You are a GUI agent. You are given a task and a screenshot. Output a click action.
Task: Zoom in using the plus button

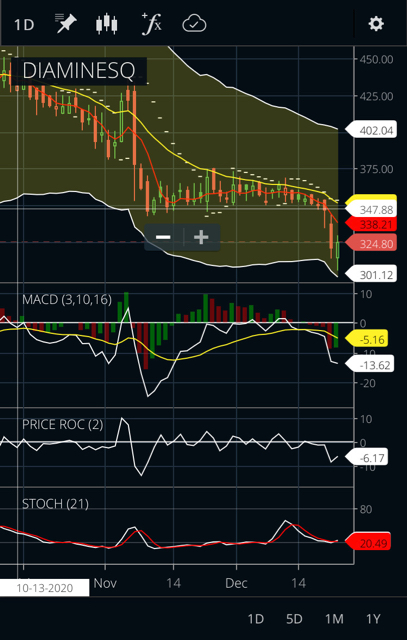click(201, 237)
